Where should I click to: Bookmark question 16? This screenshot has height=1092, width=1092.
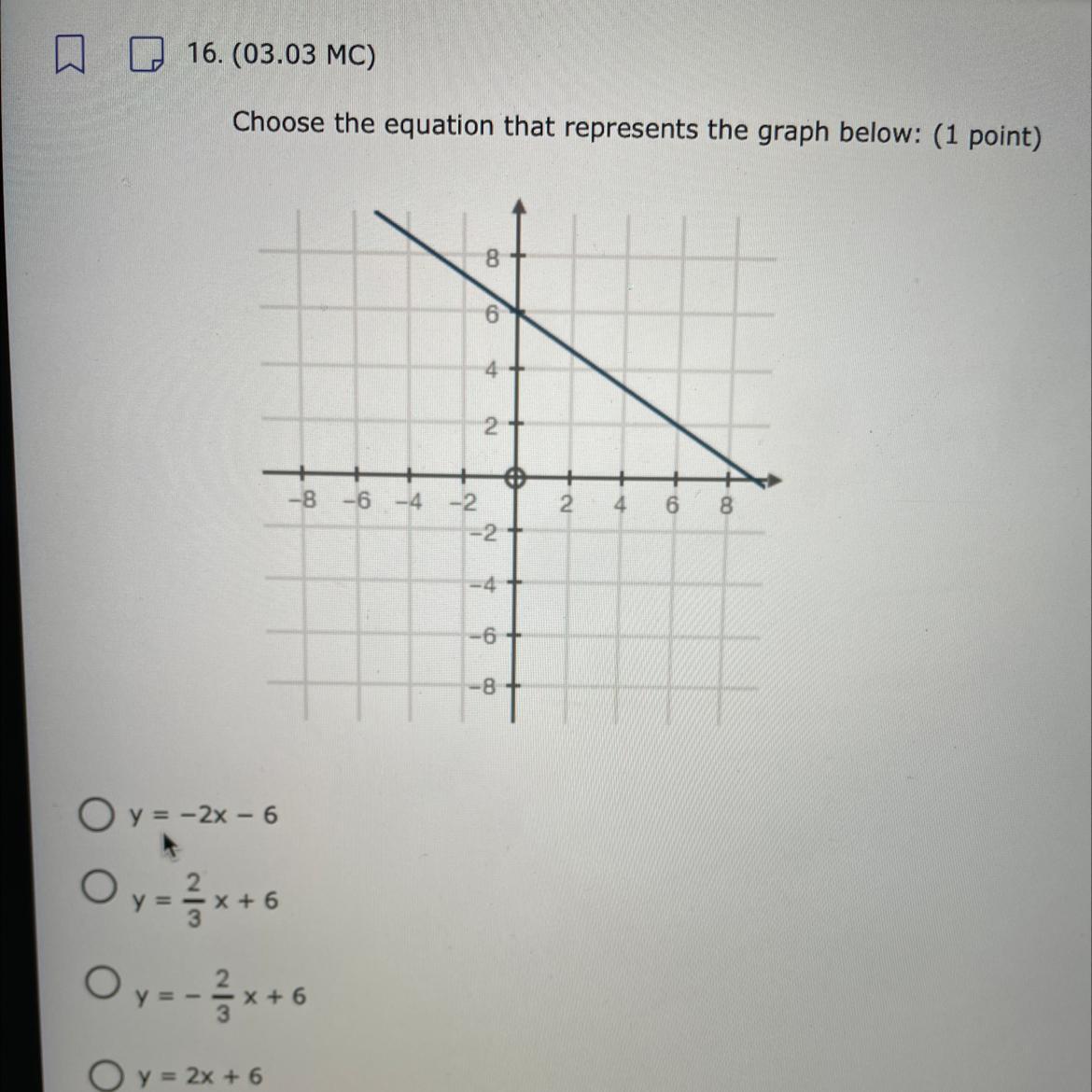point(70,54)
